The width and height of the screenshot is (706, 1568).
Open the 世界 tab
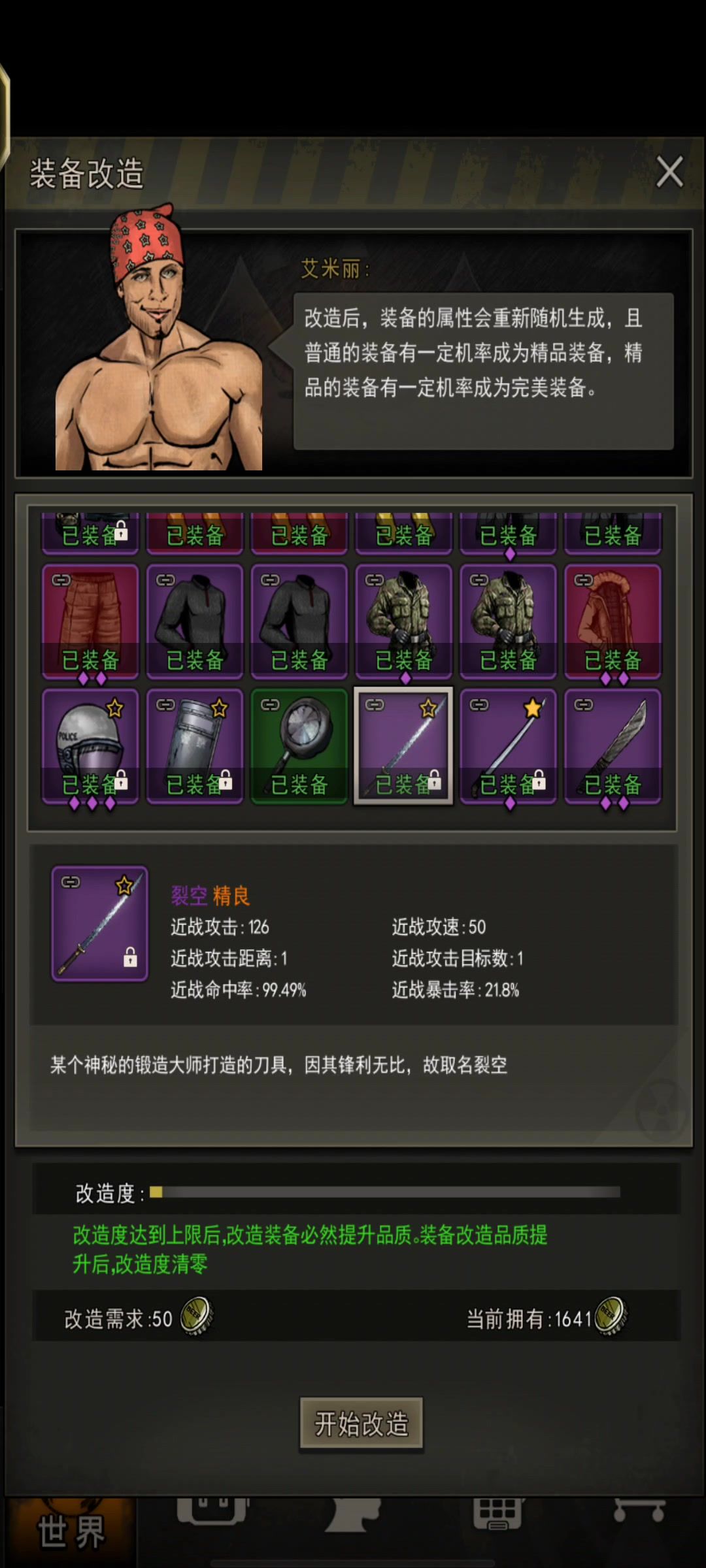(x=71, y=1532)
